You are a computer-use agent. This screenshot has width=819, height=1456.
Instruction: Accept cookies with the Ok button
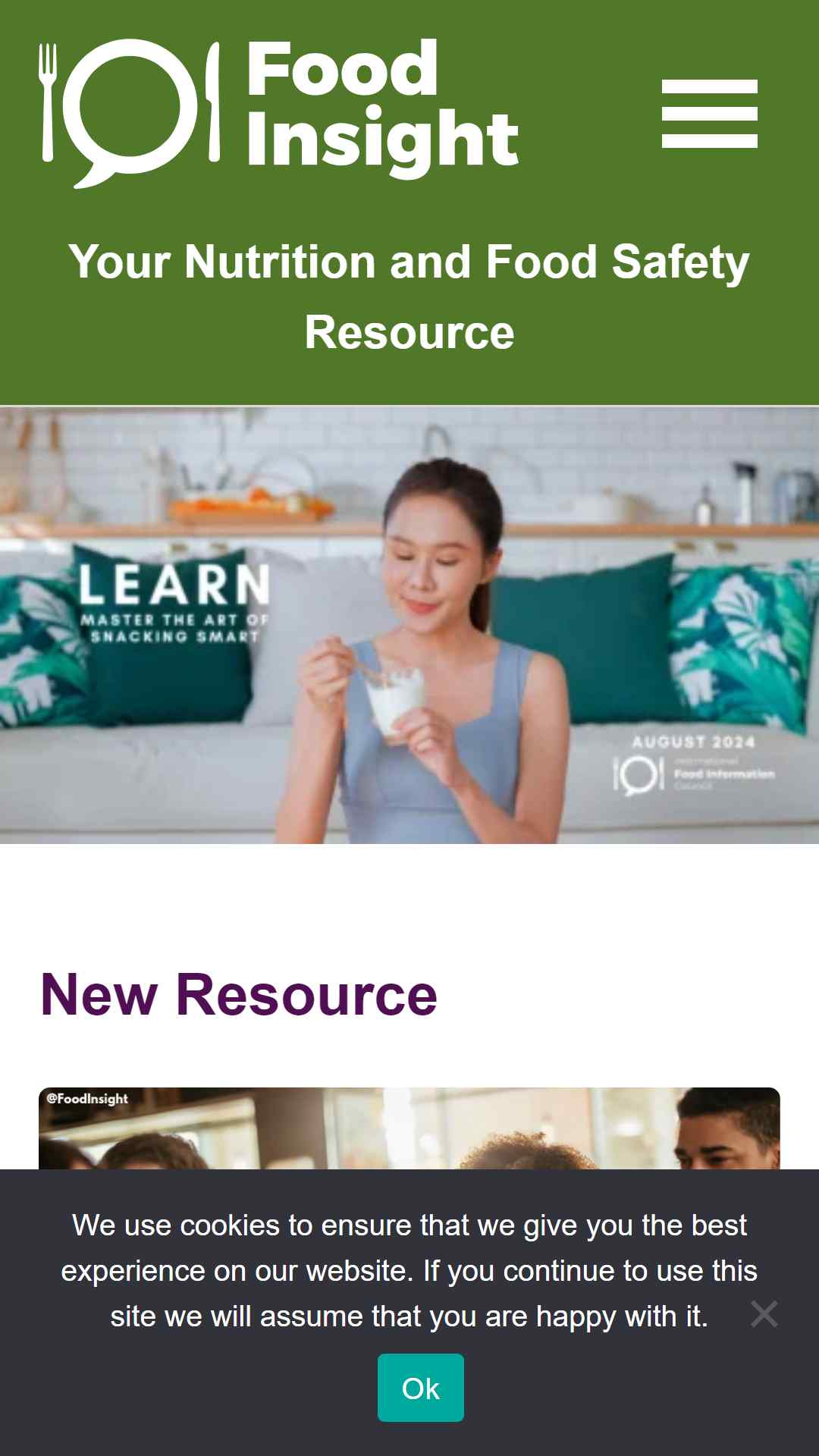tap(421, 1388)
